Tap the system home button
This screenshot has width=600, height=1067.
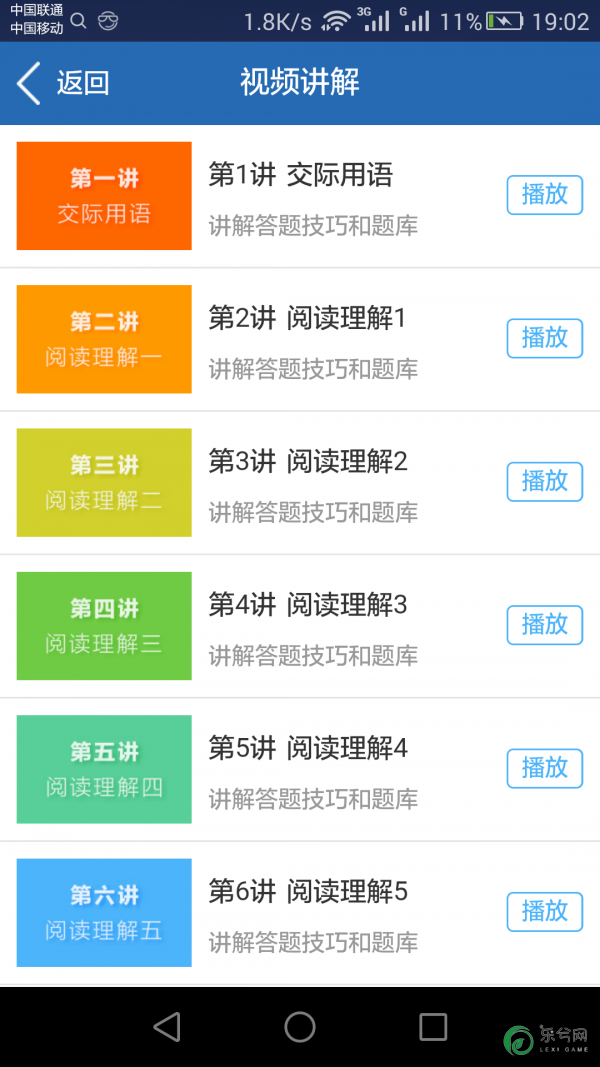(300, 1026)
